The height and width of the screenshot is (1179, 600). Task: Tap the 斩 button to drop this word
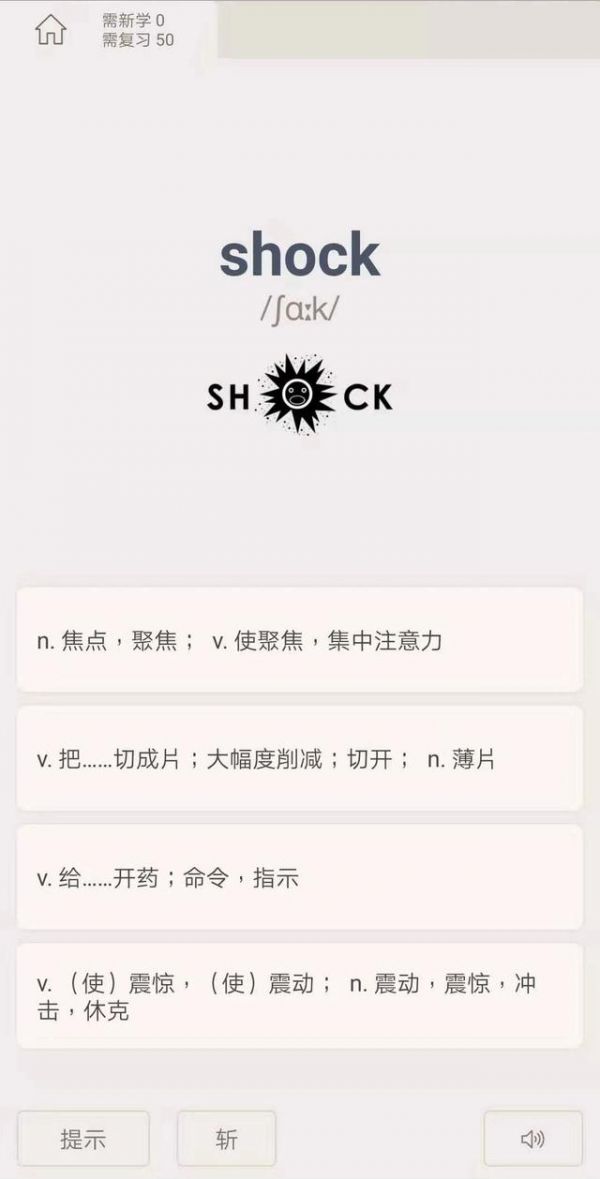(226, 1138)
